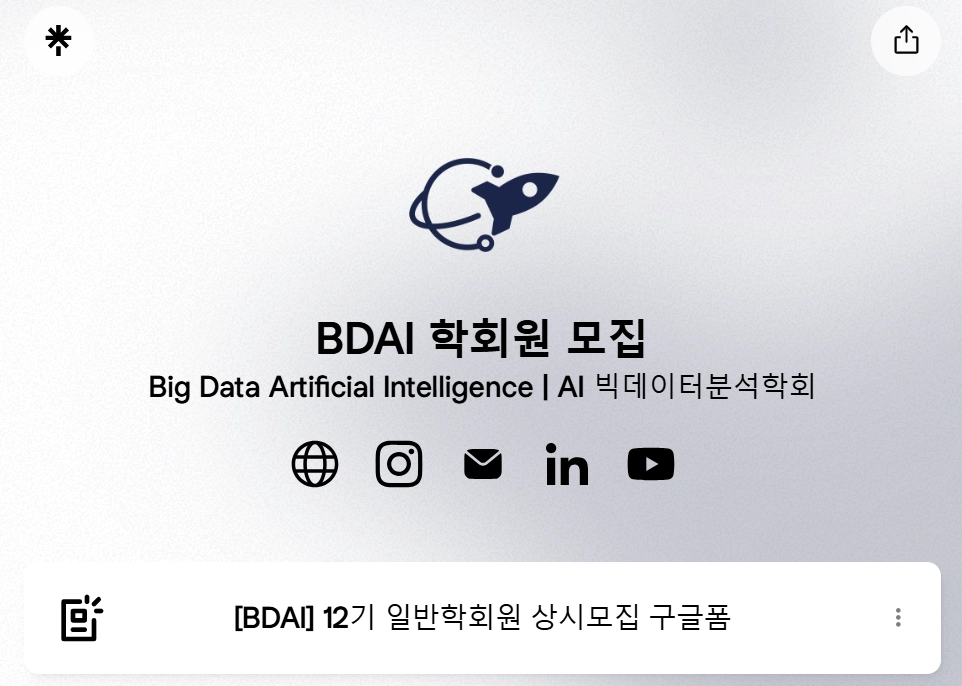Open the [BDAI] 12기 일반학회원 상시모집 구글폼 link
Image resolution: width=962 pixels, height=686 pixels.
point(482,617)
